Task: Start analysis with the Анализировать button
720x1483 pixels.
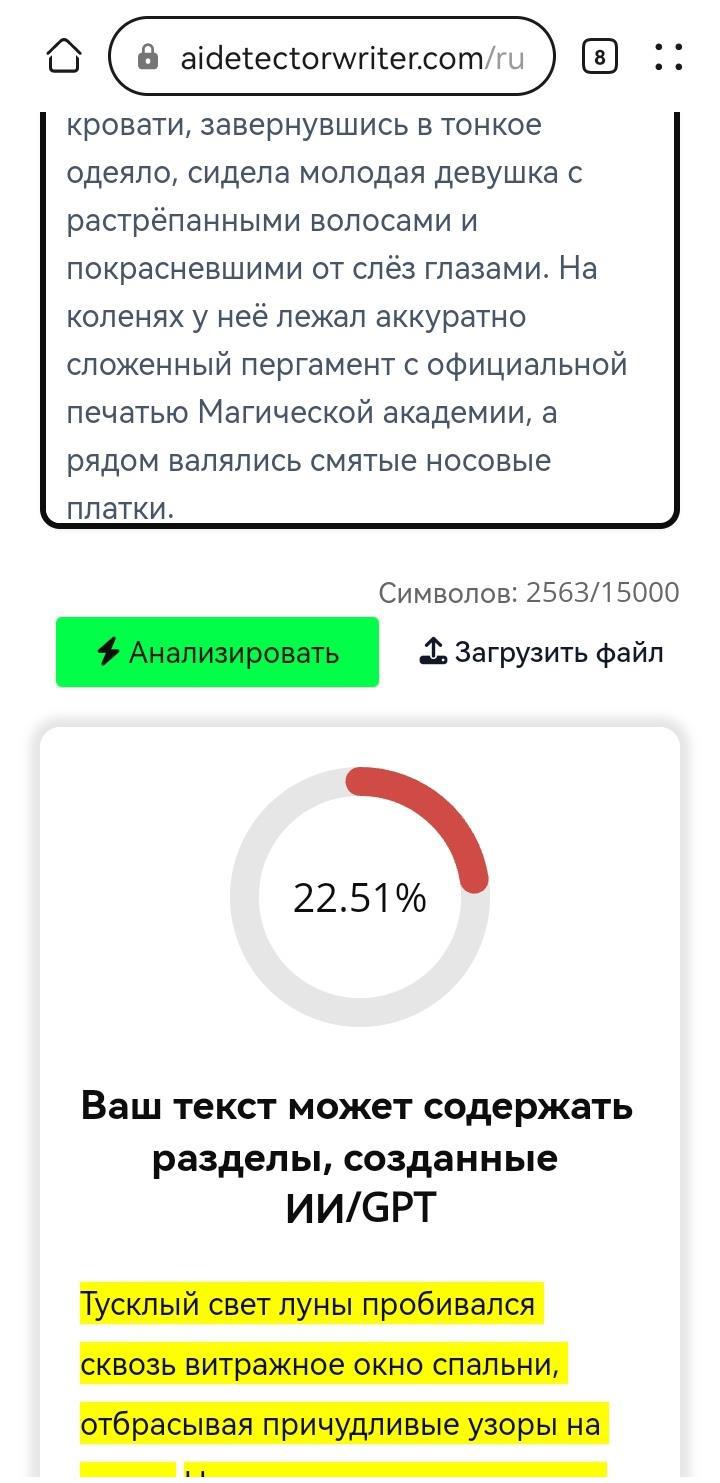Action: (x=217, y=652)
